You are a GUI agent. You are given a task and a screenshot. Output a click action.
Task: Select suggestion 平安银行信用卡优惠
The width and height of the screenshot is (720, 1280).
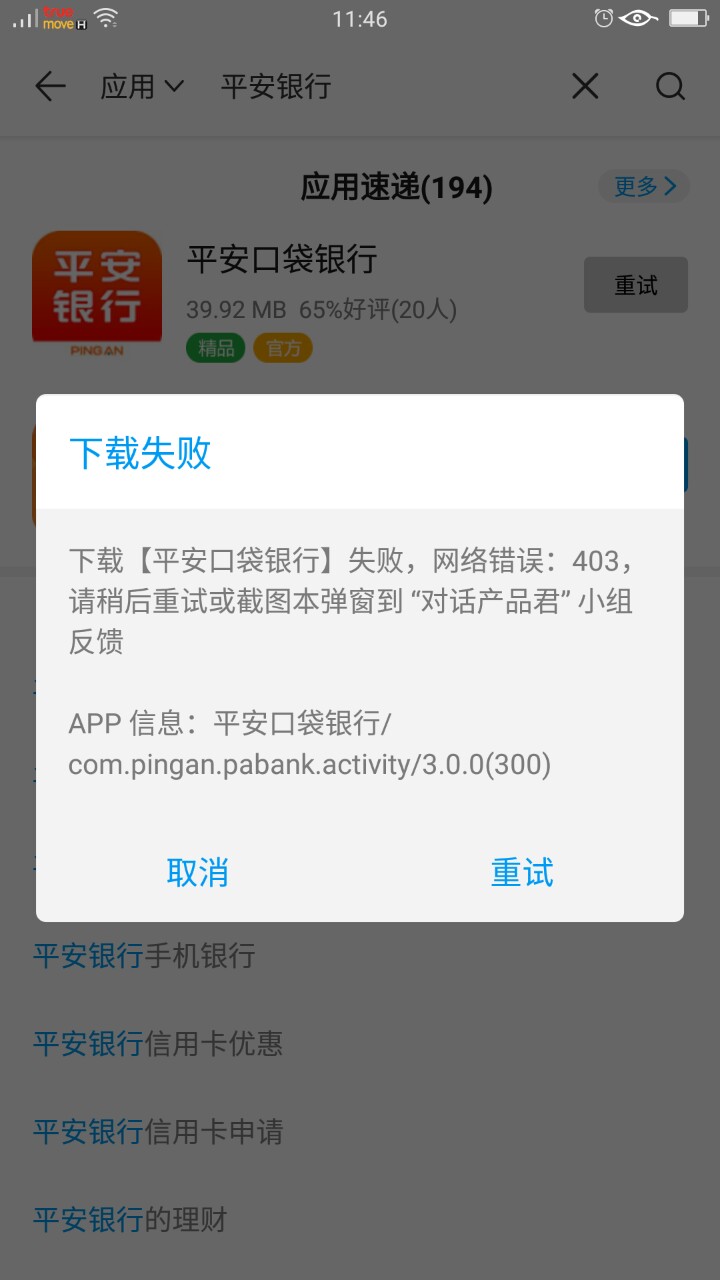point(158,1043)
